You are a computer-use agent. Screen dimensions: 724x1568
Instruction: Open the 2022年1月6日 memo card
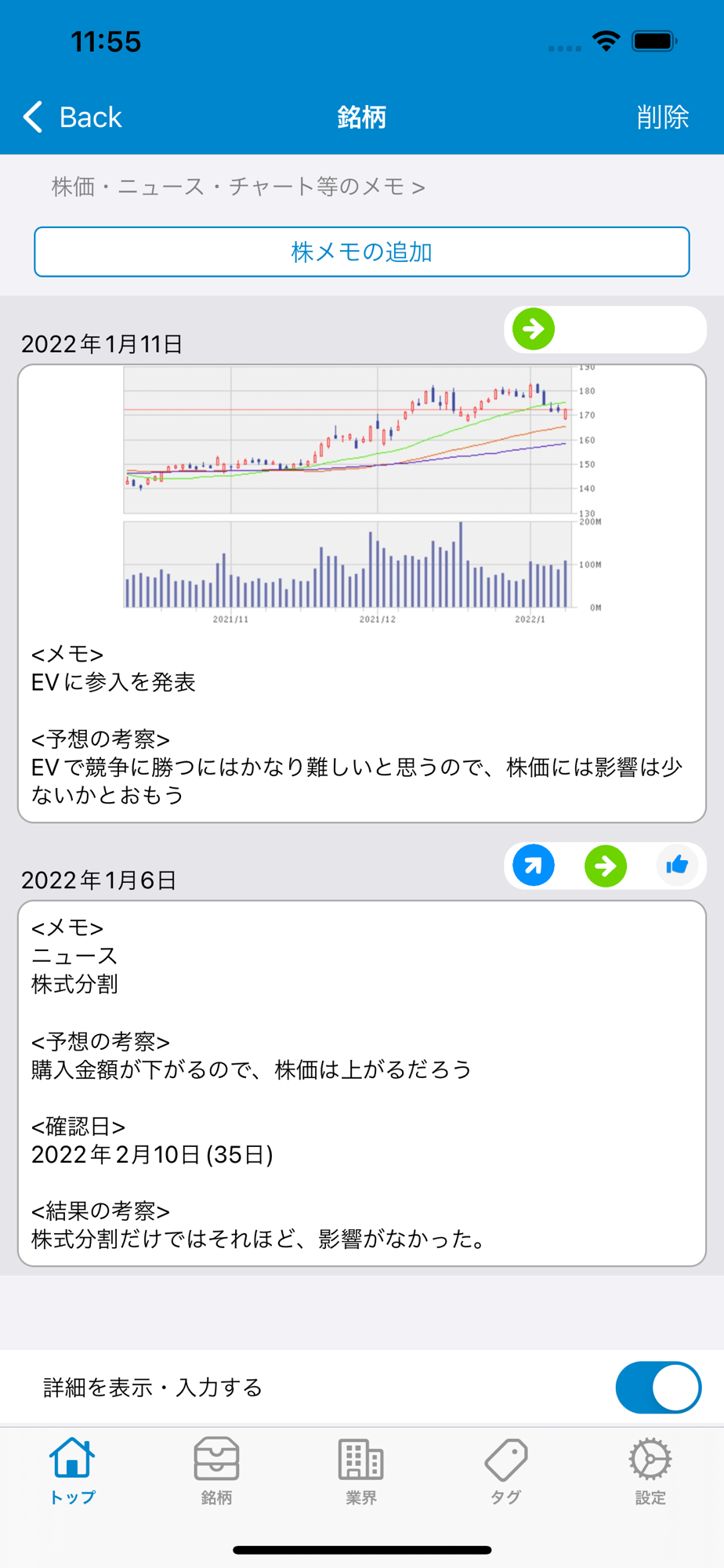(x=361, y=1082)
